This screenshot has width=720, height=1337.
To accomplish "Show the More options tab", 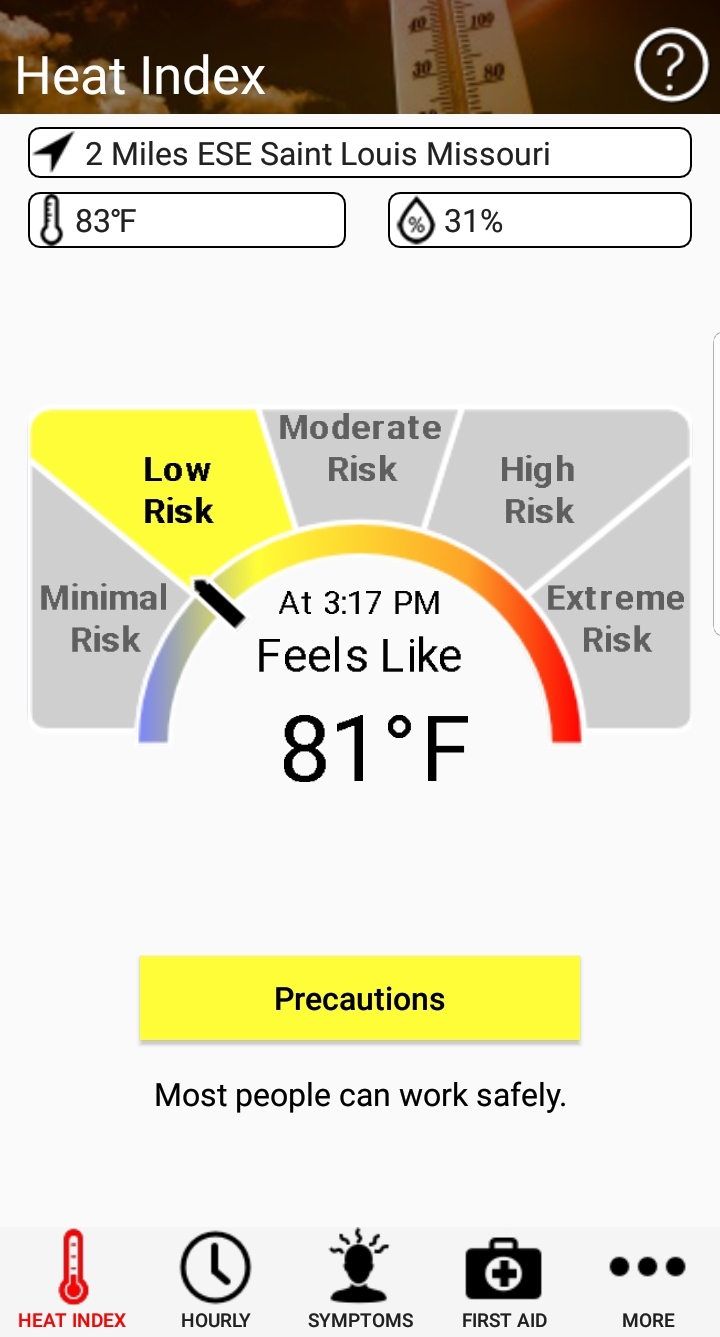I will pos(648,1280).
